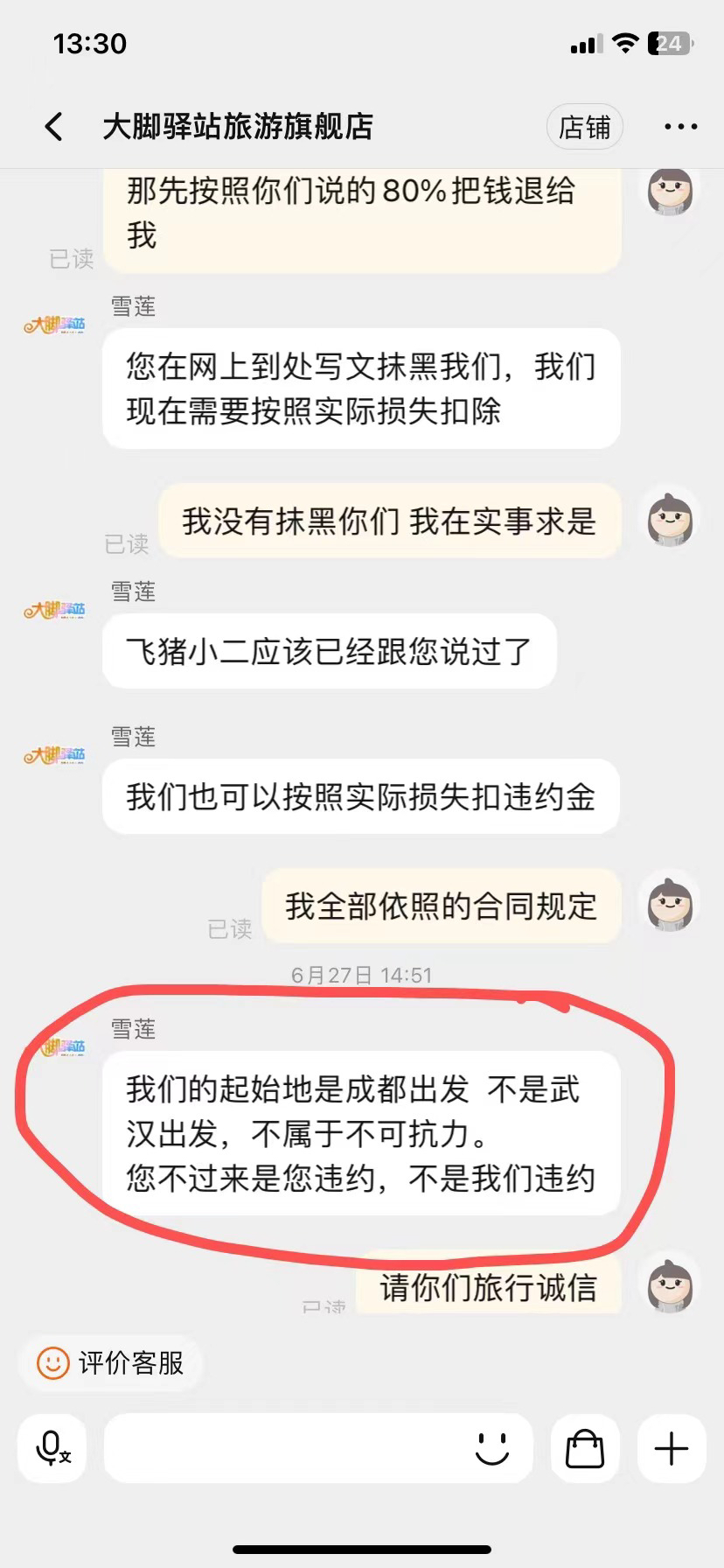Tap 雪莲's shop avatar beside 飞猪小二 message
The image size is (724, 1568).
pyautogui.click(x=55, y=610)
